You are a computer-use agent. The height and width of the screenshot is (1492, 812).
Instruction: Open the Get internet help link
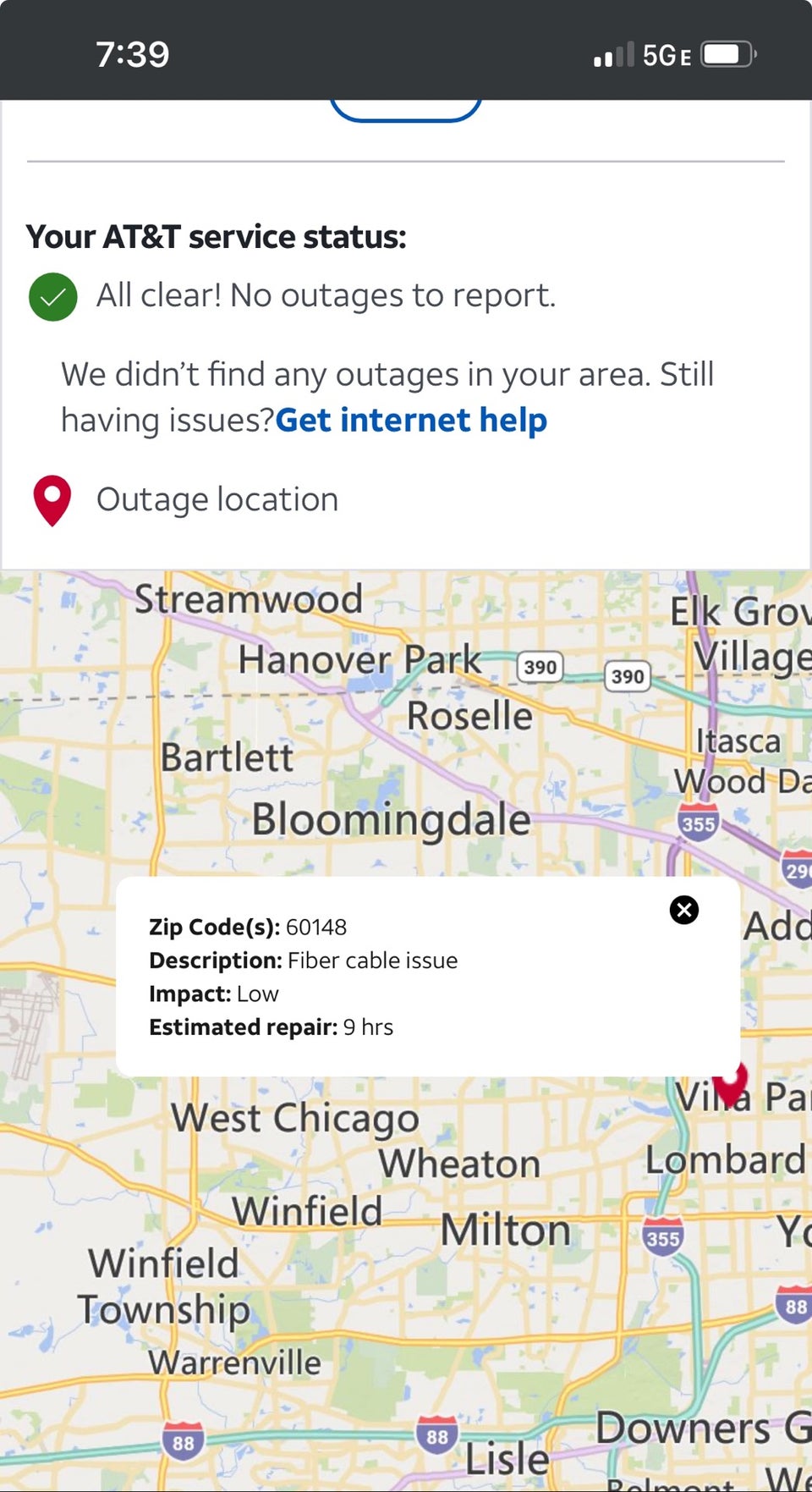pos(411,421)
